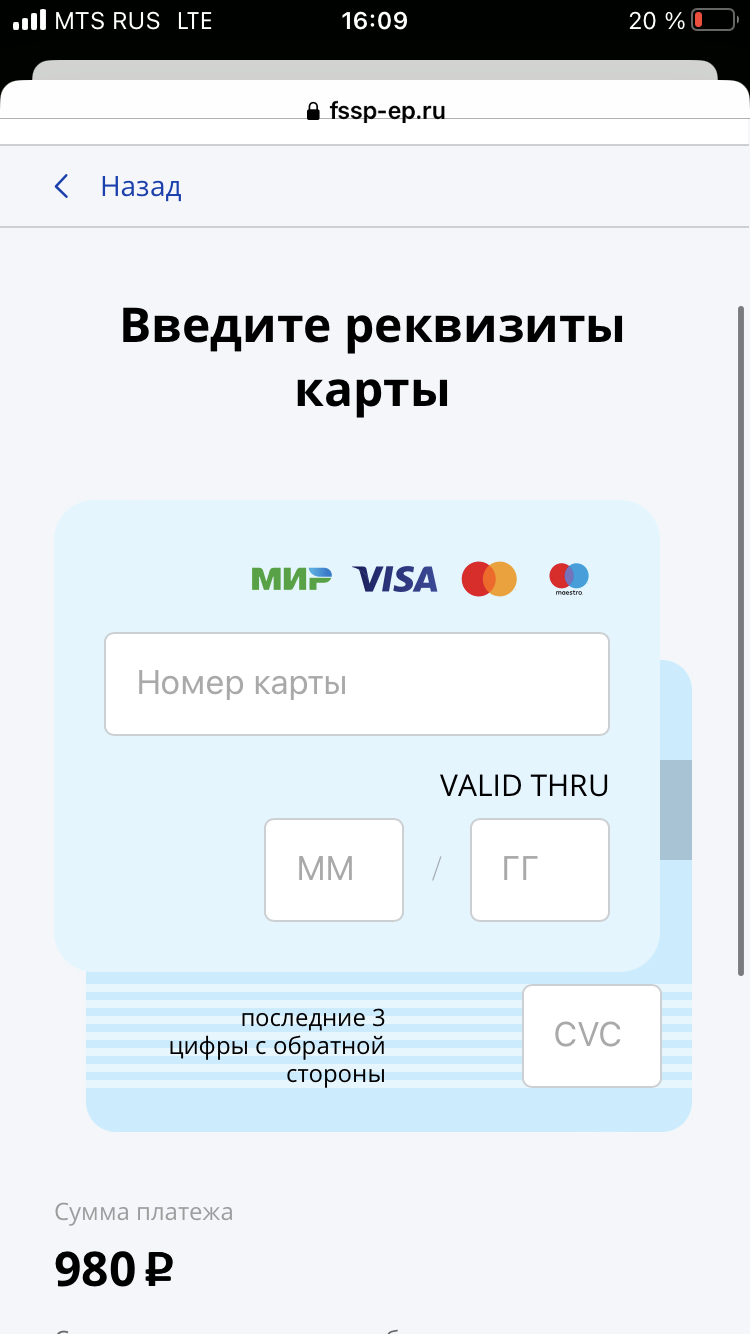Select the ГГ expiry year field
750x1334 pixels.
[x=539, y=869]
